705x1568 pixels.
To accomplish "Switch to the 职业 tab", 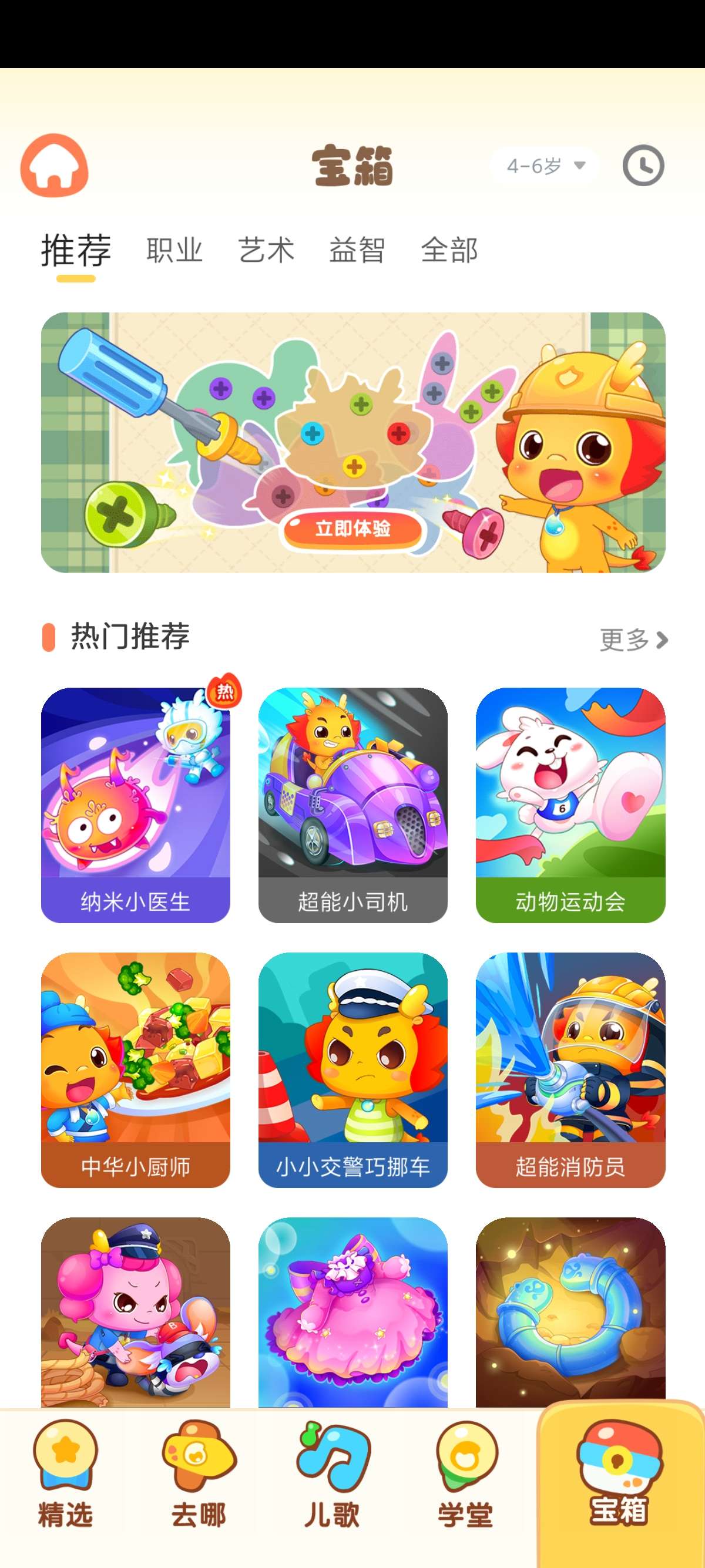I will pos(174,250).
